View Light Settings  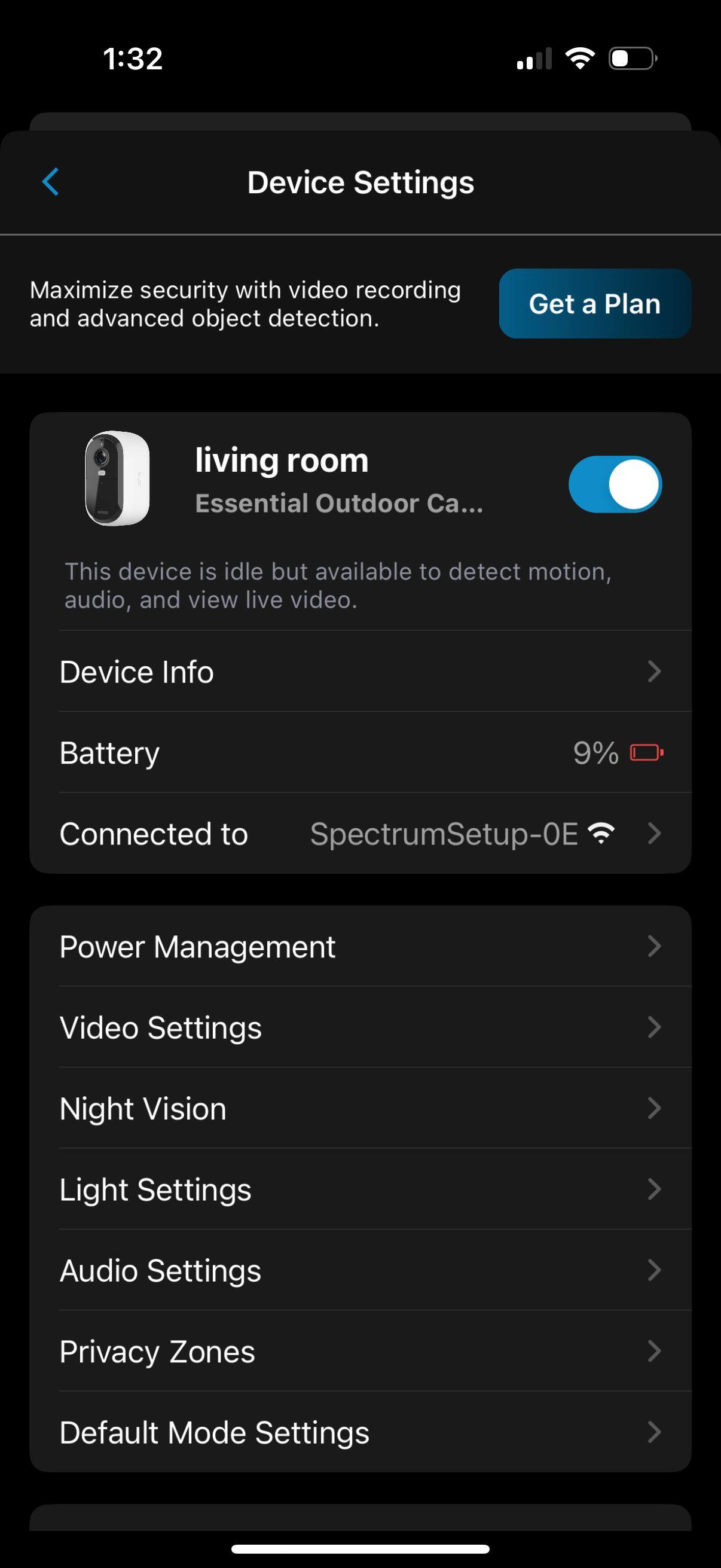(360, 1189)
